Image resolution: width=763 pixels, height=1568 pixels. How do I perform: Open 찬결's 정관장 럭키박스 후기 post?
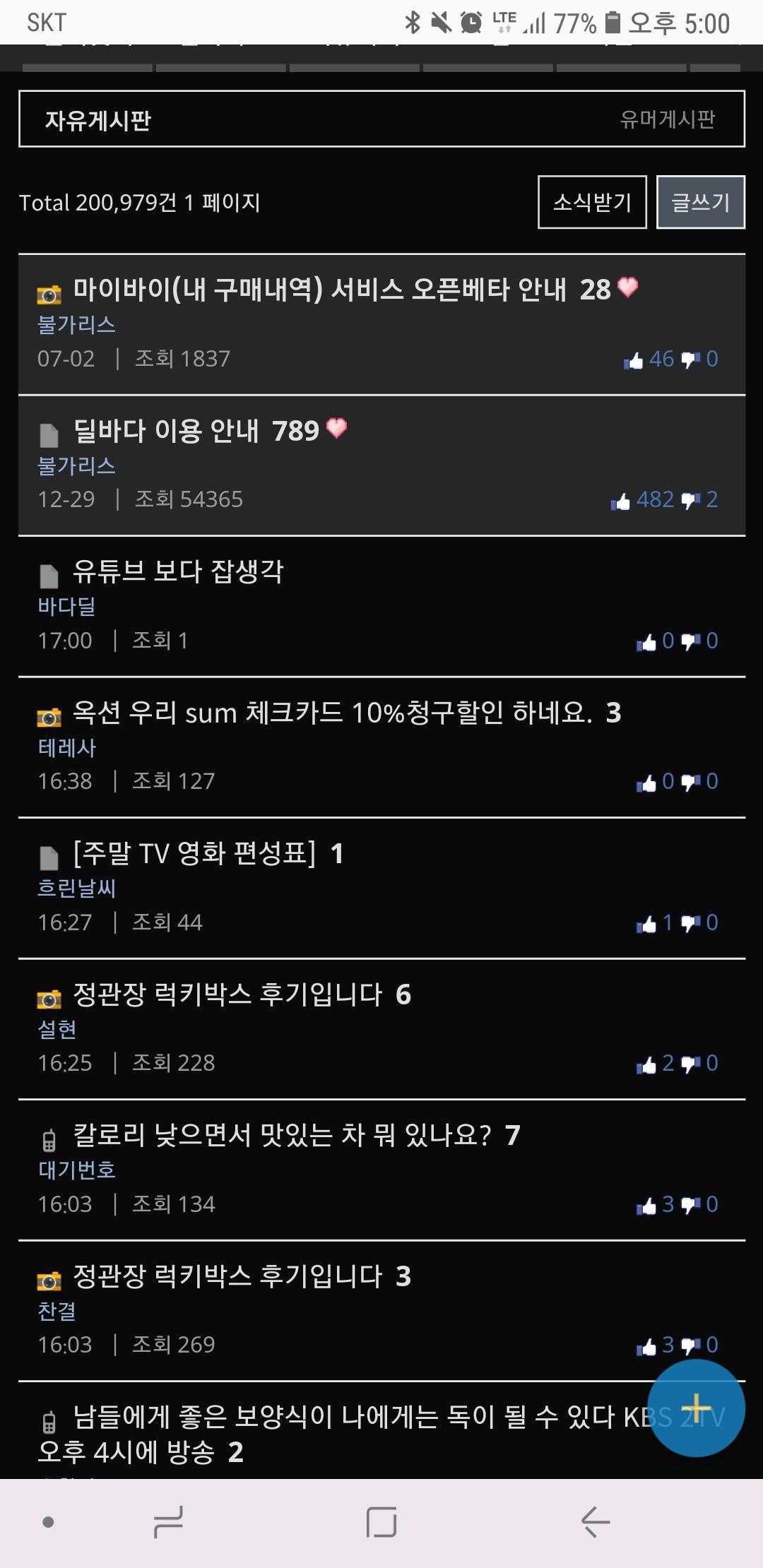click(x=227, y=1276)
